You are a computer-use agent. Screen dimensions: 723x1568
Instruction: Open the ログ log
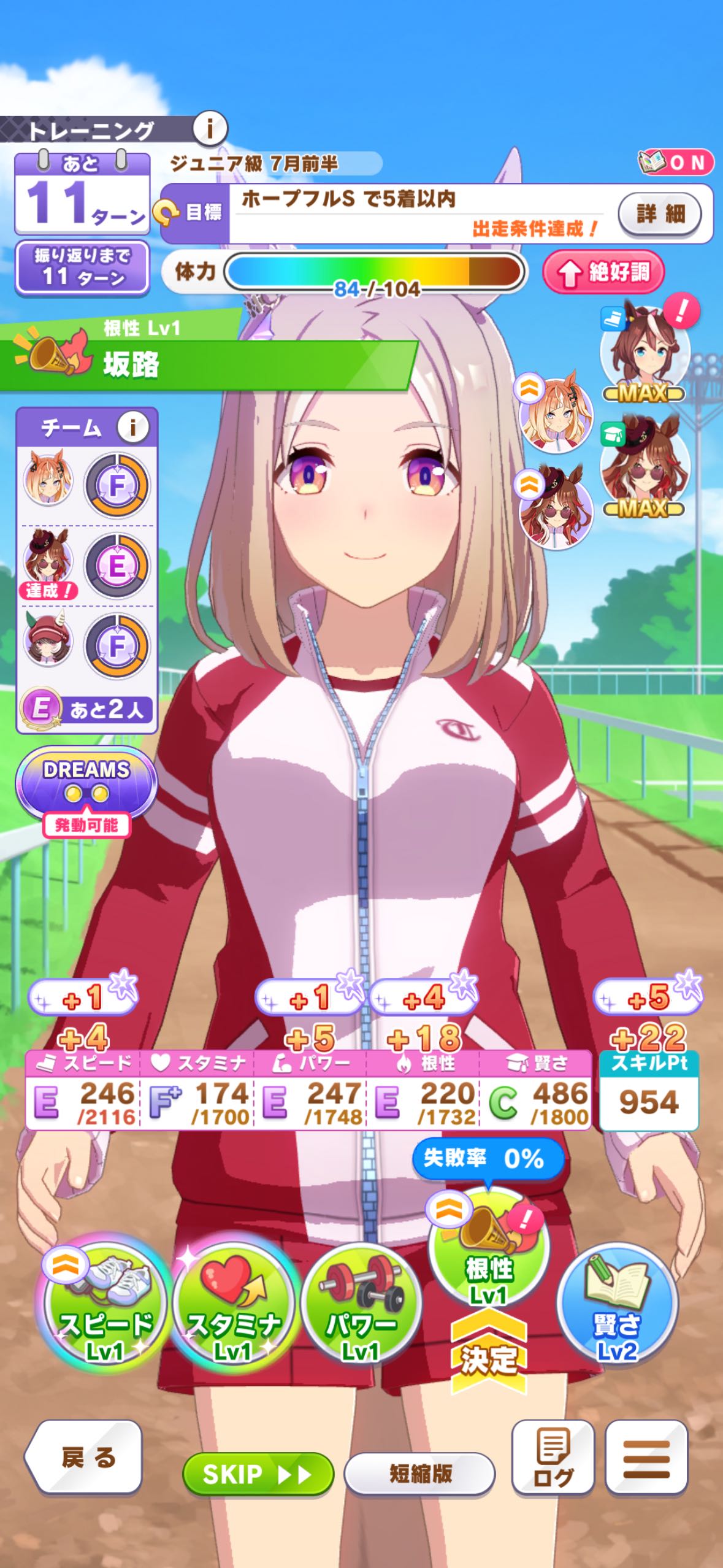click(x=553, y=1458)
